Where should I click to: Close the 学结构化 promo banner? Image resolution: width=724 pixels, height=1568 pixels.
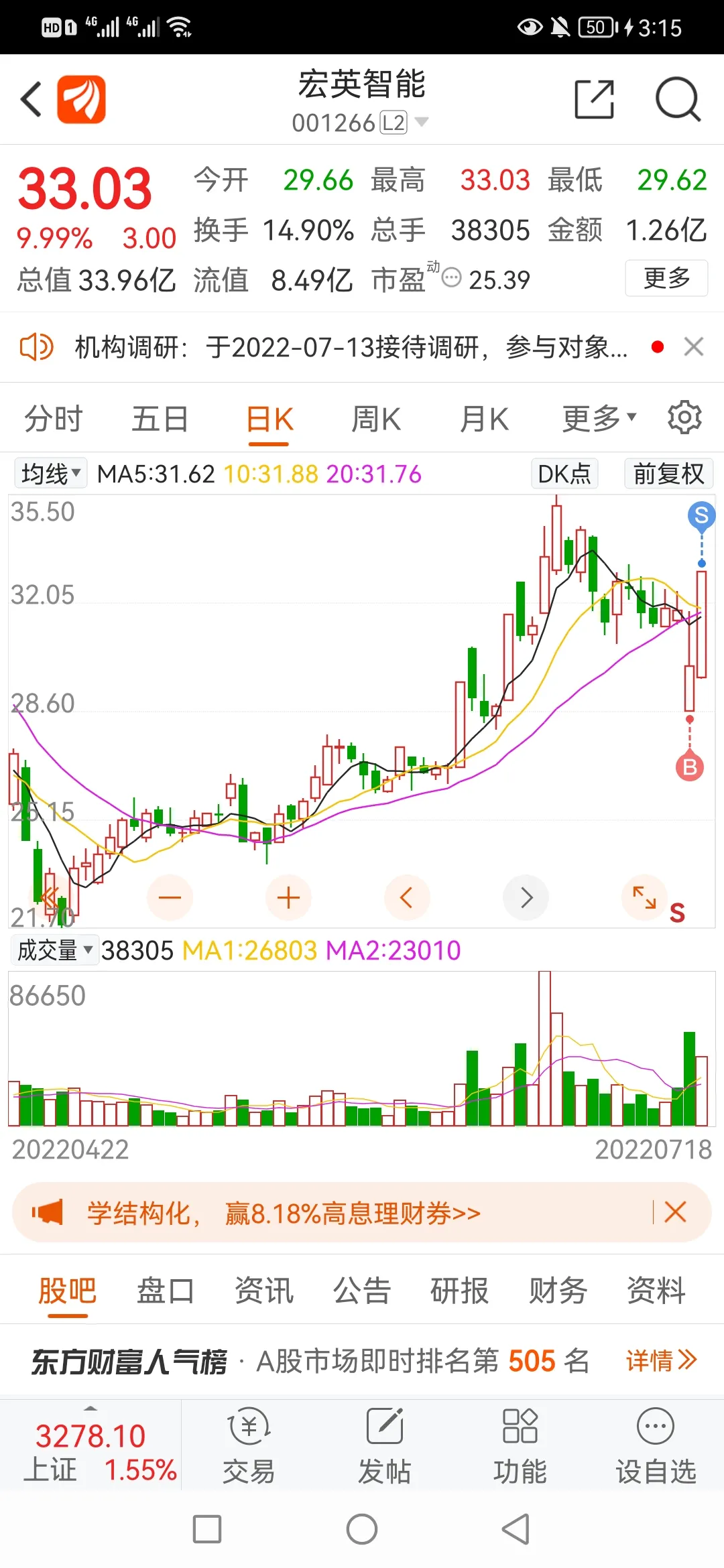click(675, 1212)
